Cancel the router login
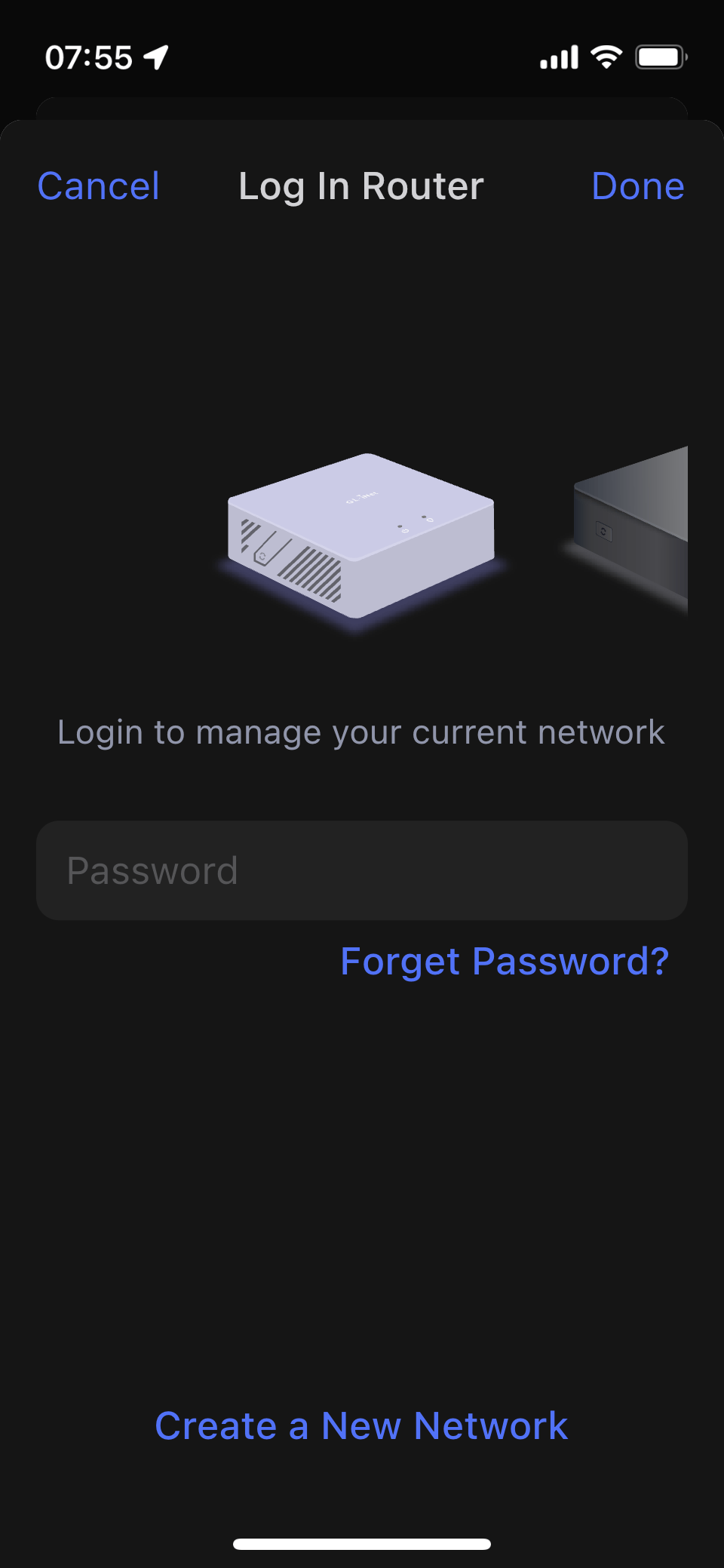 (98, 186)
